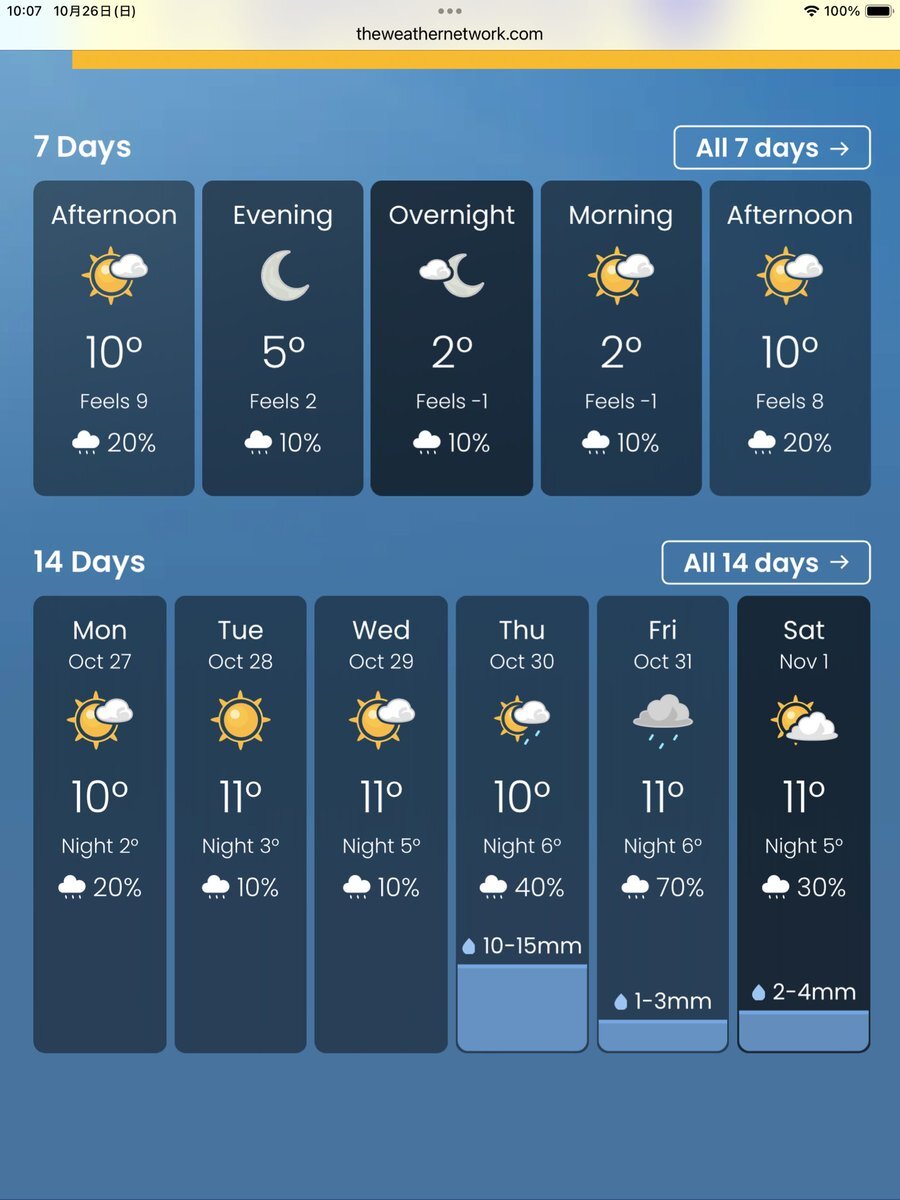Select the Wed Oct 29 forecast card

pyautogui.click(x=381, y=824)
